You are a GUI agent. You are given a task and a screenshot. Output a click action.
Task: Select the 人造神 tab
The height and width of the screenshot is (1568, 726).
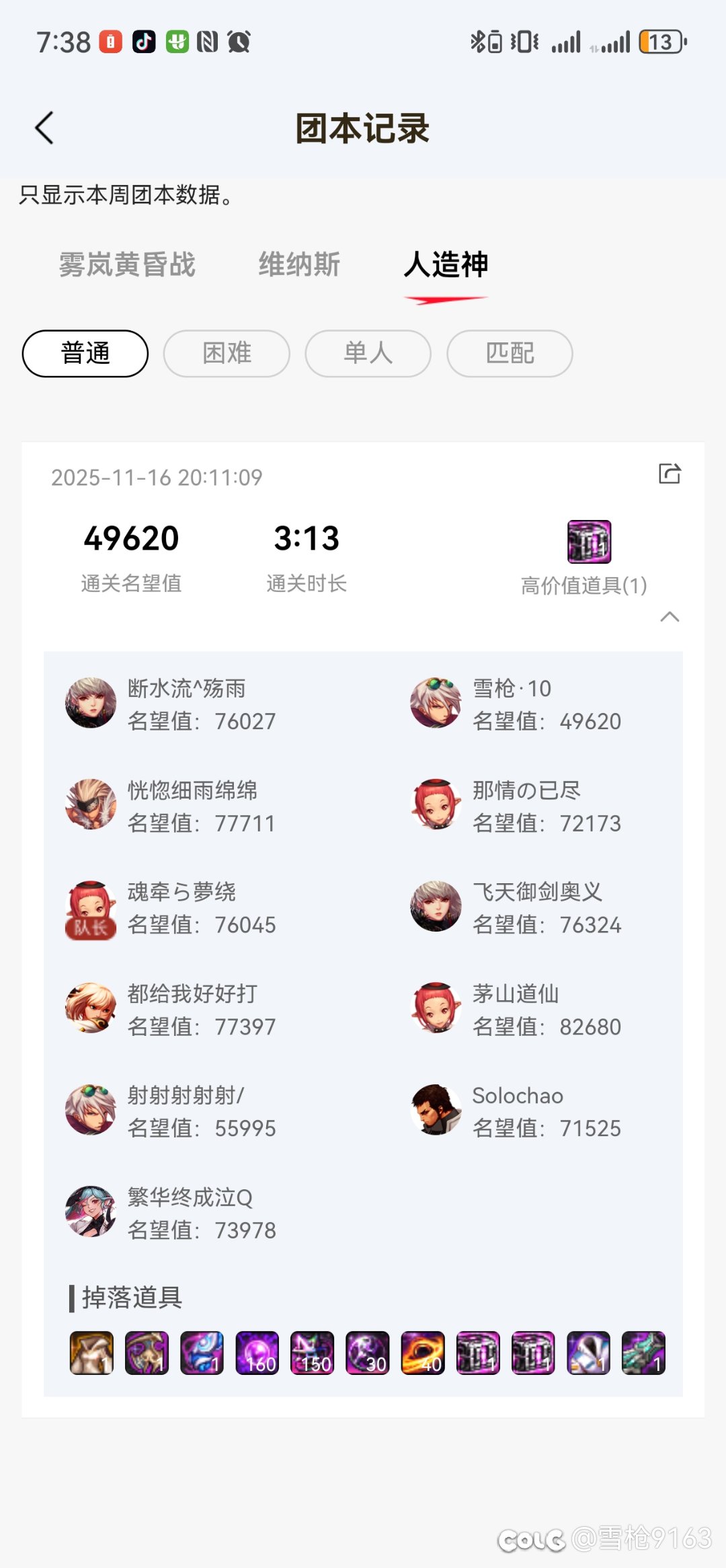coord(446,264)
